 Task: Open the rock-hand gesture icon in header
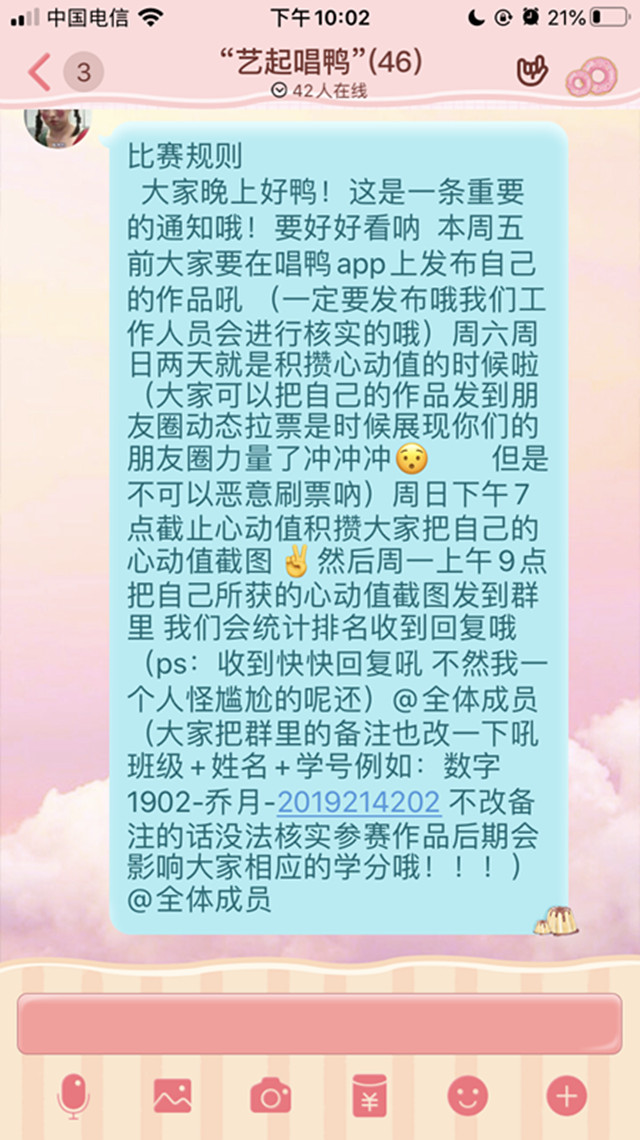532,71
